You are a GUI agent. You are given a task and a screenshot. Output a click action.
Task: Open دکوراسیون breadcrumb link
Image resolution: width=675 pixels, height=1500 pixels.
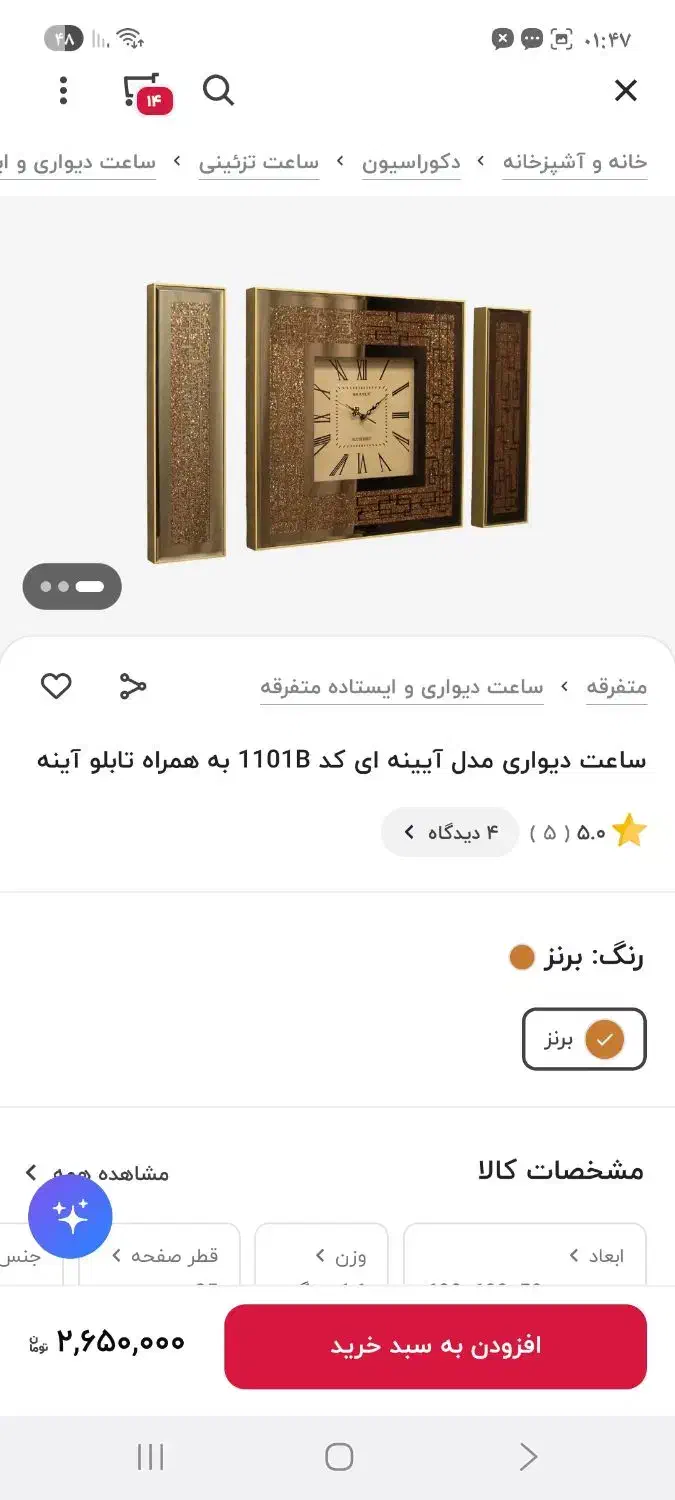pyautogui.click(x=411, y=162)
